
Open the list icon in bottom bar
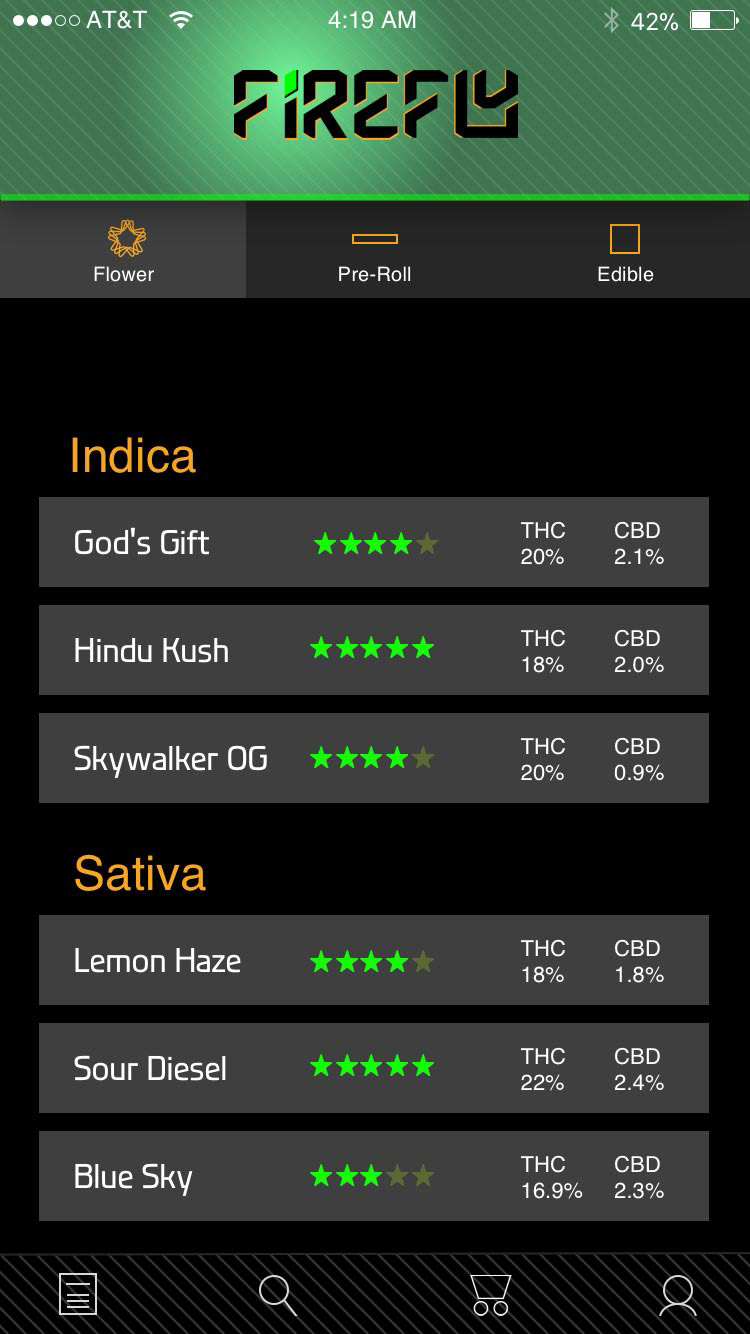(x=78, y=1294)
